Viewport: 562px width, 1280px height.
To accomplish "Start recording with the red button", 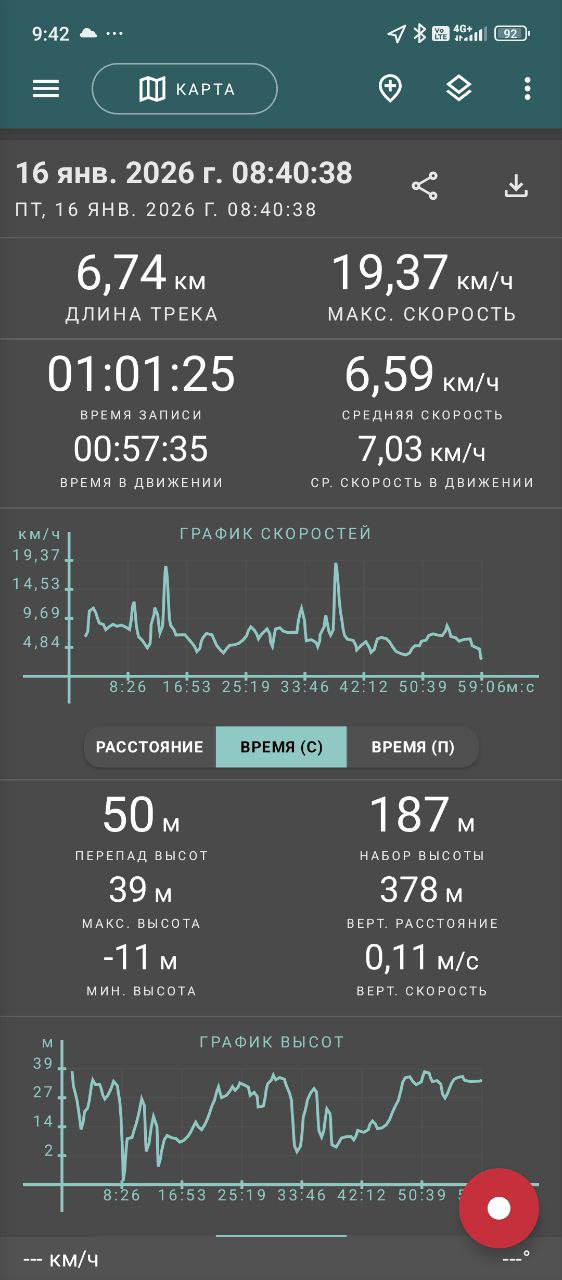I will pos(499,1208).
